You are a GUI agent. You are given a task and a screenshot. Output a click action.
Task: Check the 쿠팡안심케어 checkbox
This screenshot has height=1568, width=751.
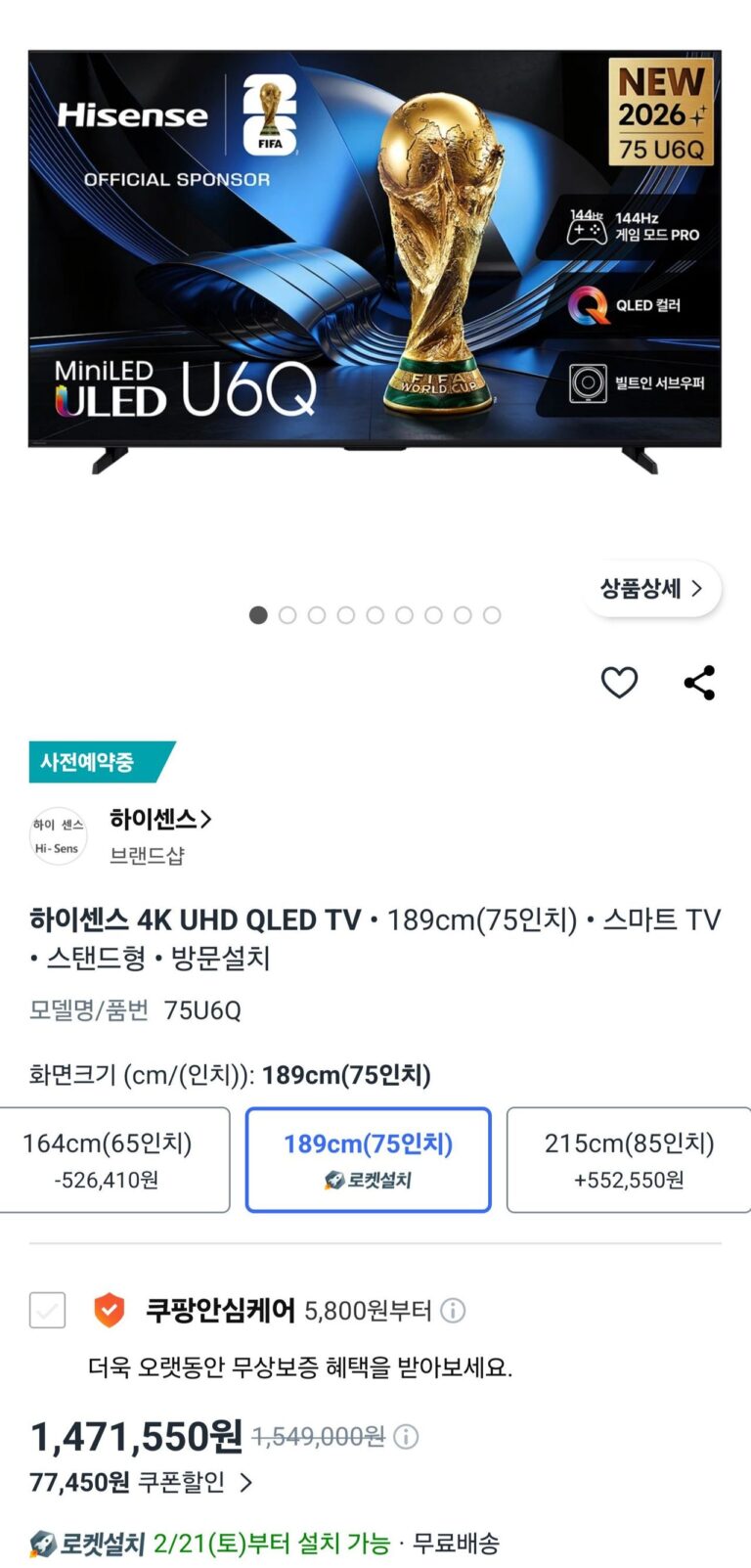point(48,1310)
